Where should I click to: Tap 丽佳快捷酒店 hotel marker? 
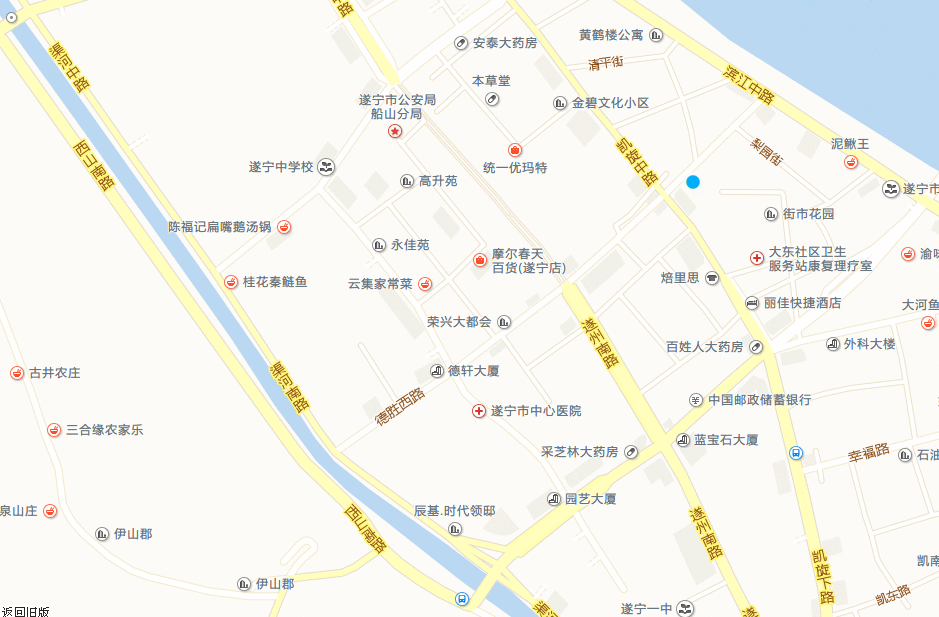click(752, 303)
